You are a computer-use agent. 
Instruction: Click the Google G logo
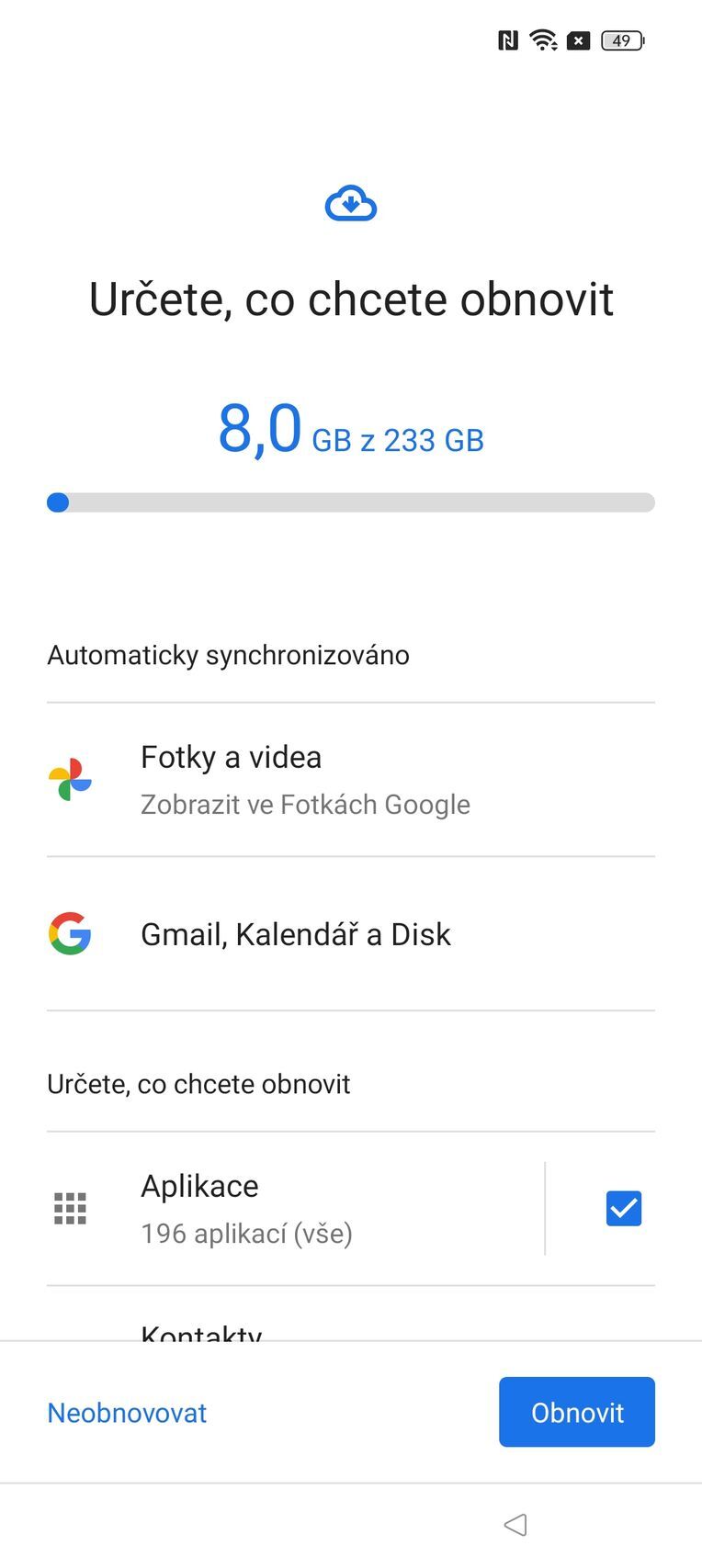(70, 933)
